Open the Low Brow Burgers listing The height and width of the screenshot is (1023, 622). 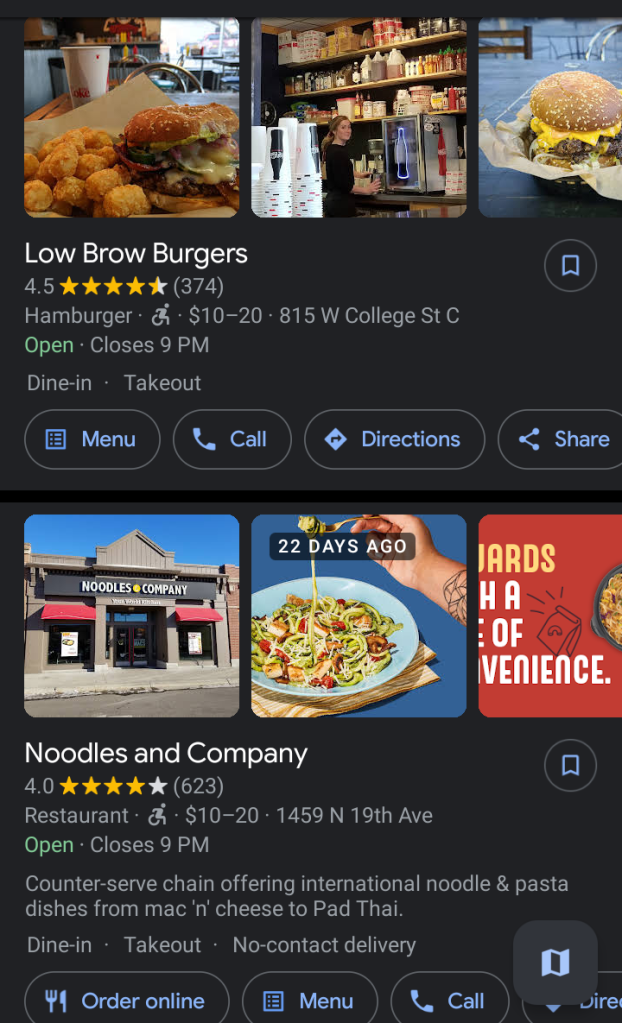tap(136, 253)
